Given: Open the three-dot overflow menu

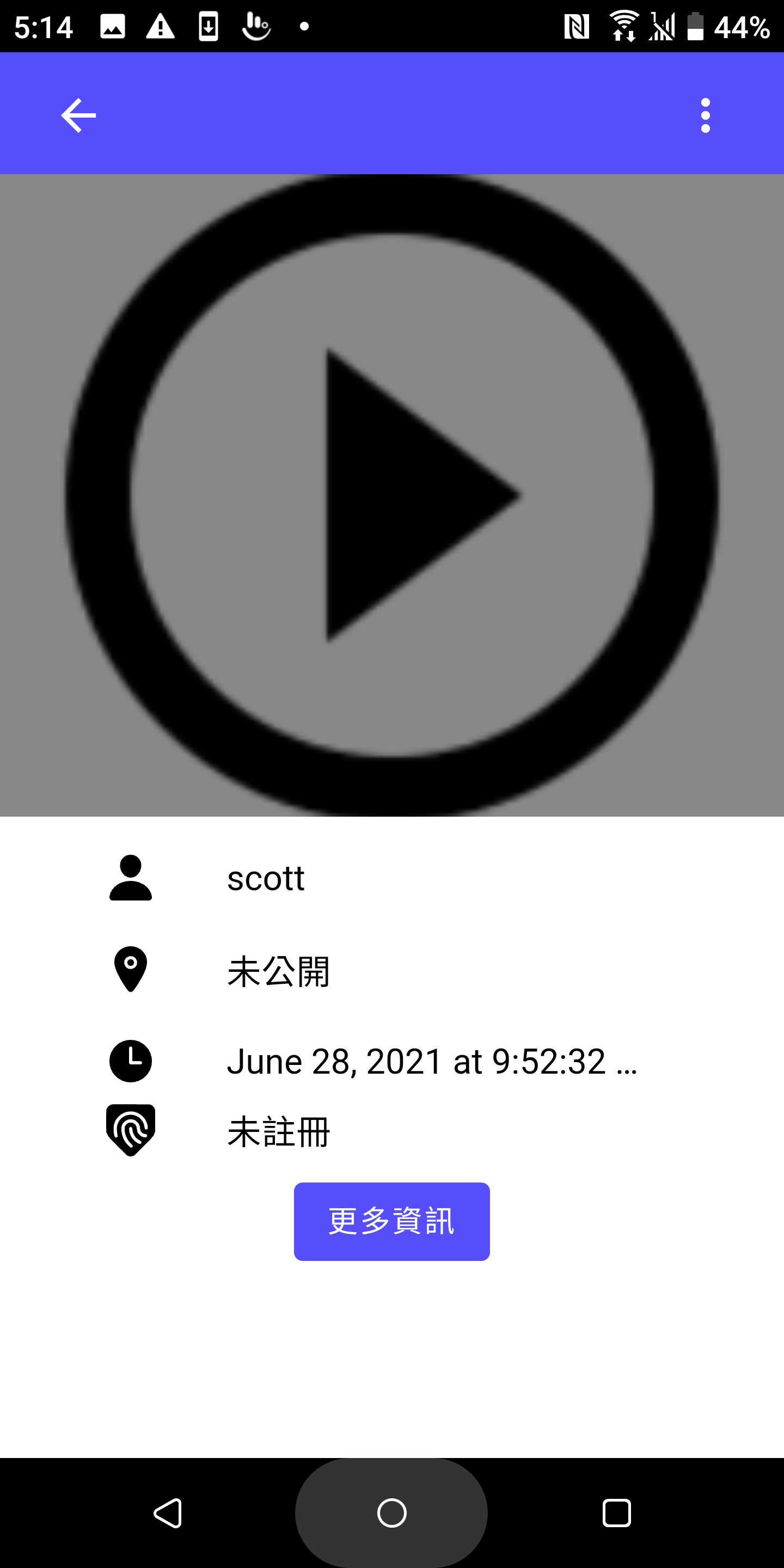Looking at the screenshot, I should [705, 114].
